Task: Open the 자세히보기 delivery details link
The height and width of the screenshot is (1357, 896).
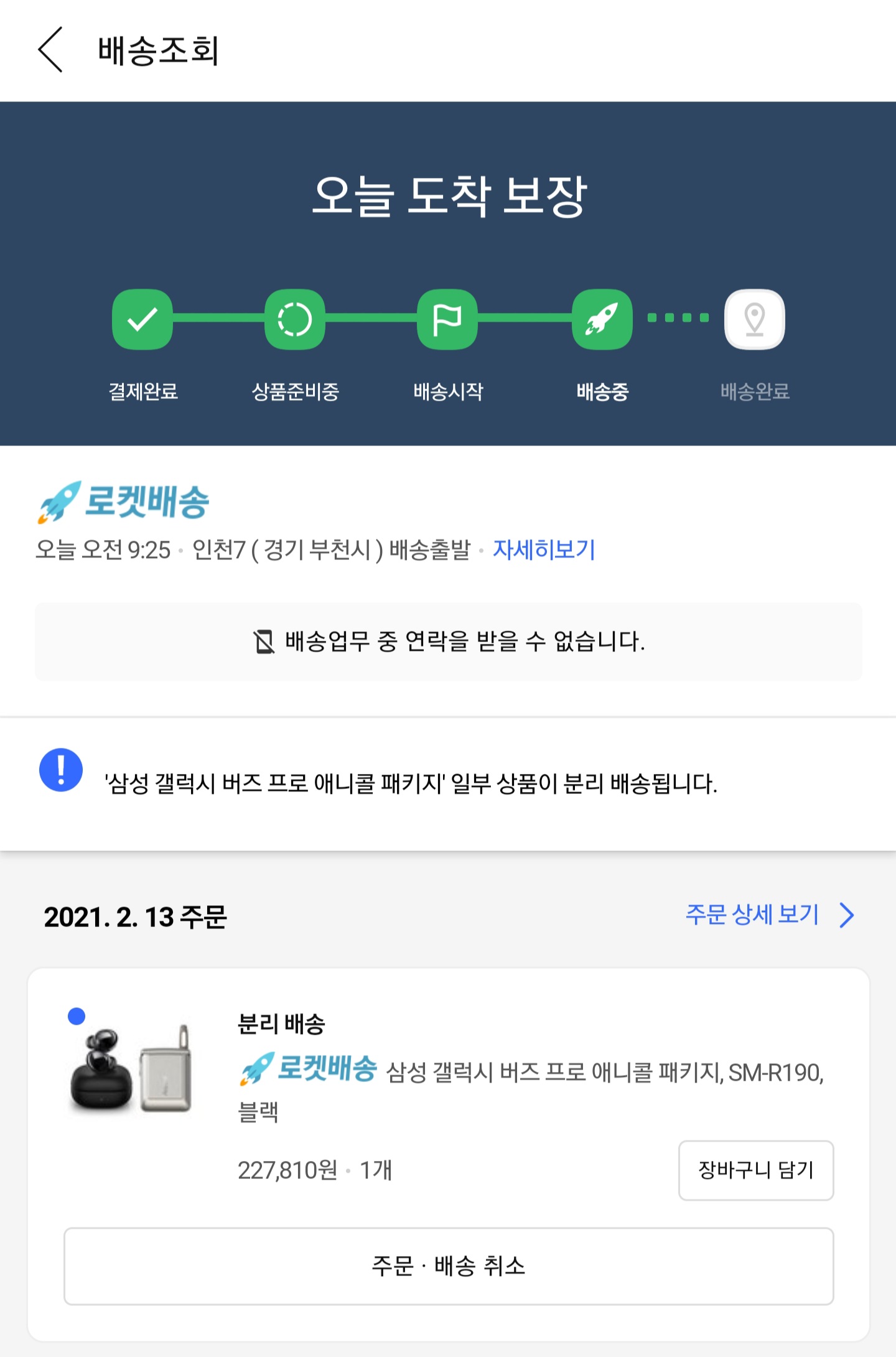Action: tap(544, 550)
